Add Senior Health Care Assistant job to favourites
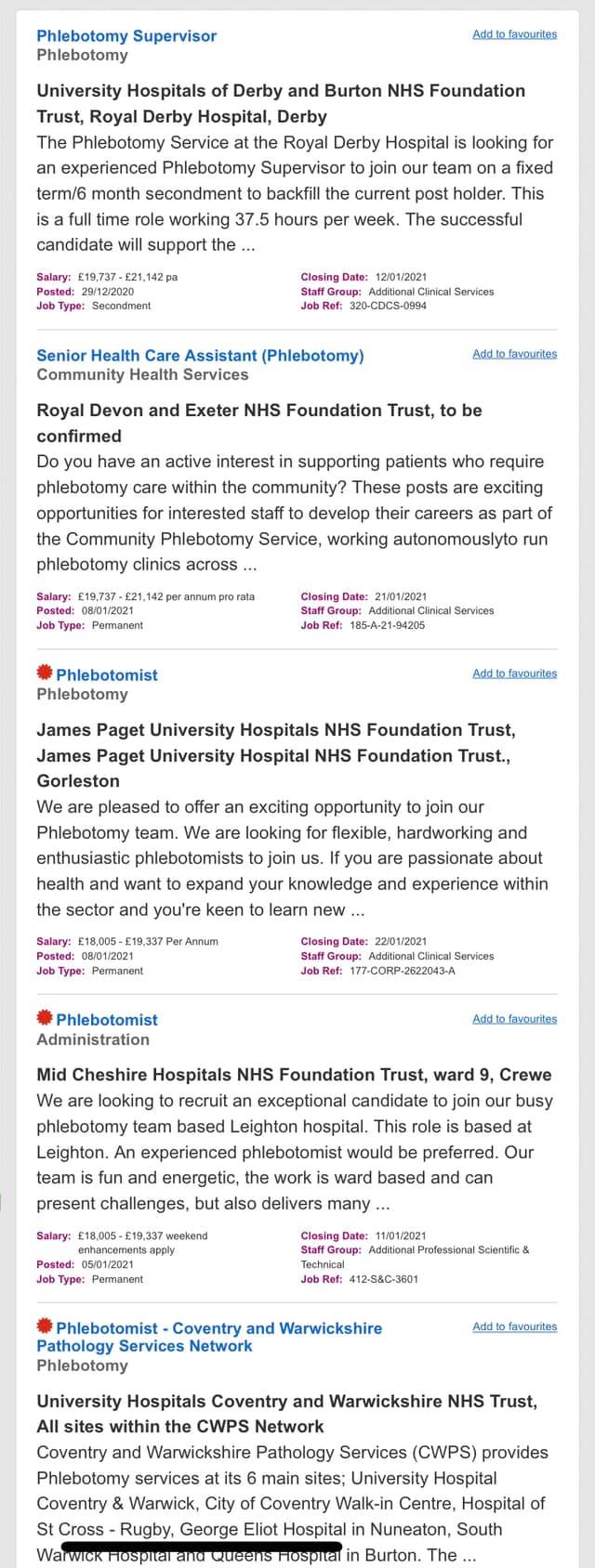595x1568 pixels. 514,354
